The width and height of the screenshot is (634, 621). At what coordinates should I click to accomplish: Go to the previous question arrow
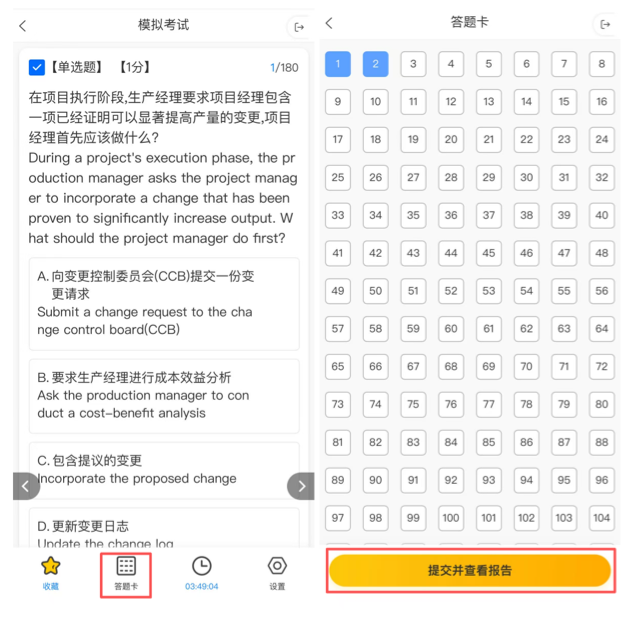(27, 486)
